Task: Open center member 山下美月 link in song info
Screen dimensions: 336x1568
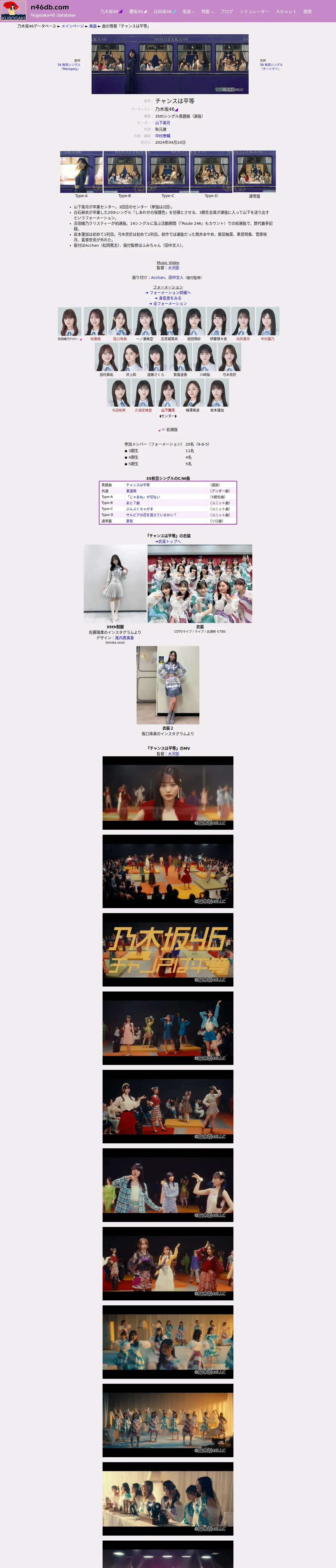Action: (x=162, y=123)
